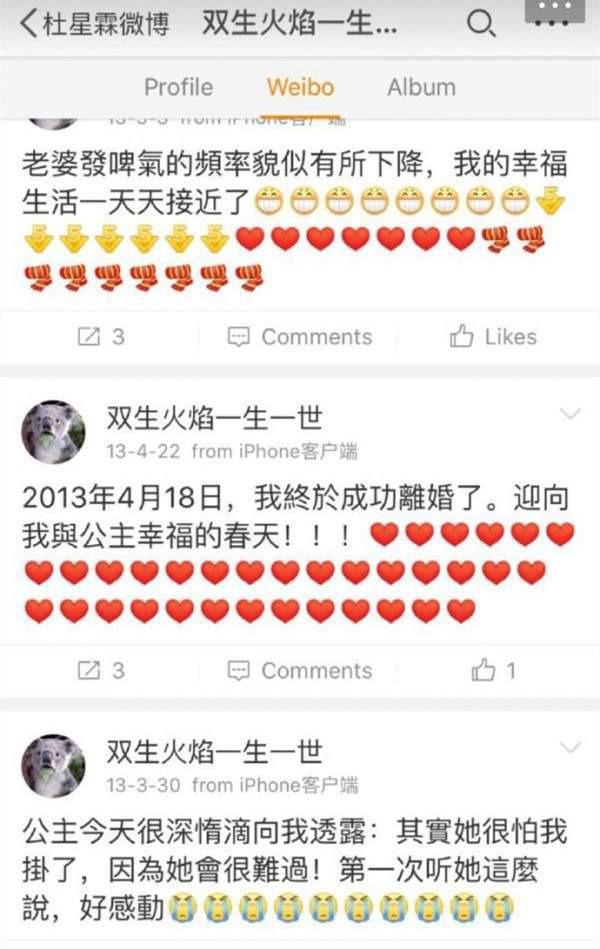Viewport: 600px width, 949px height.
Task: Switch to the Album tab
Action: (421, 87)
